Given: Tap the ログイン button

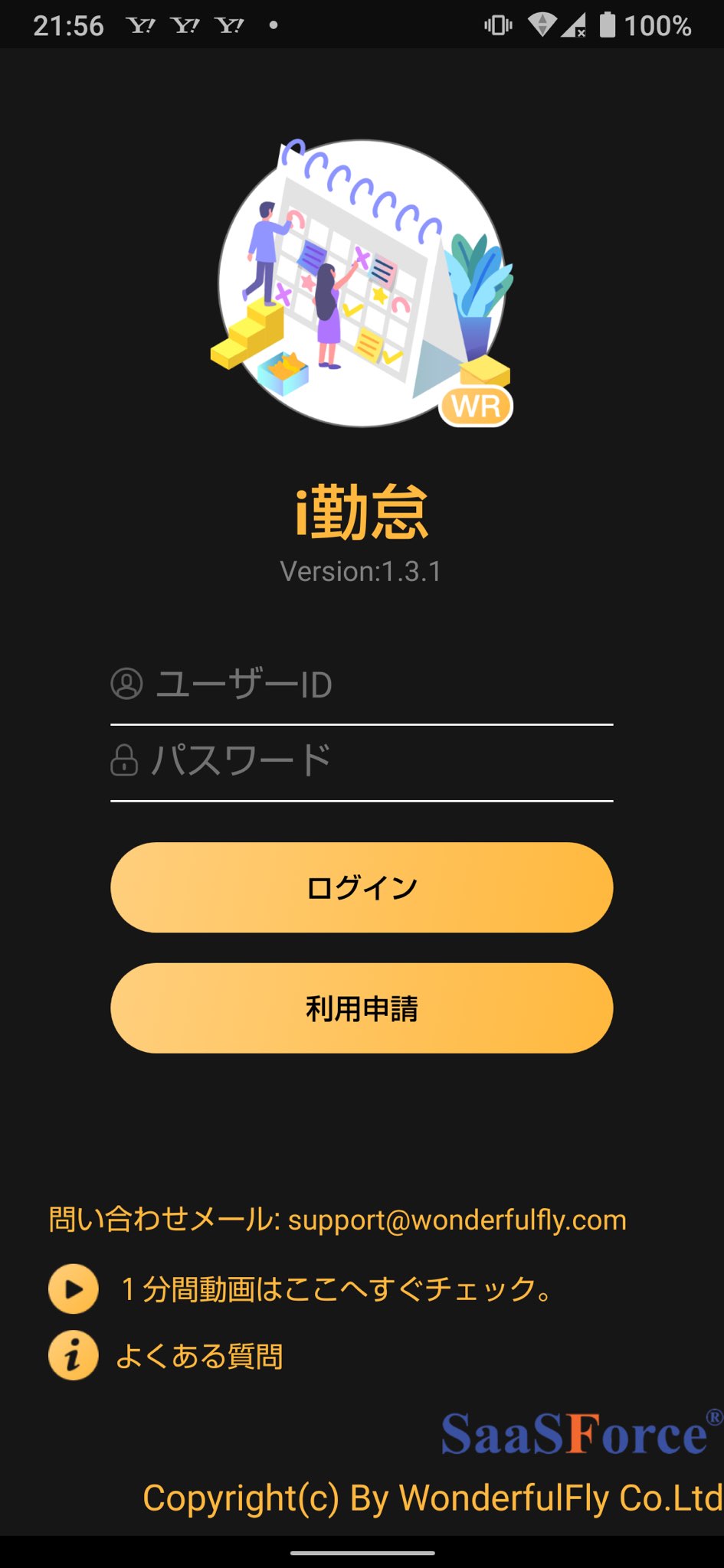Looking at the screenshot, I should point(362,888).
